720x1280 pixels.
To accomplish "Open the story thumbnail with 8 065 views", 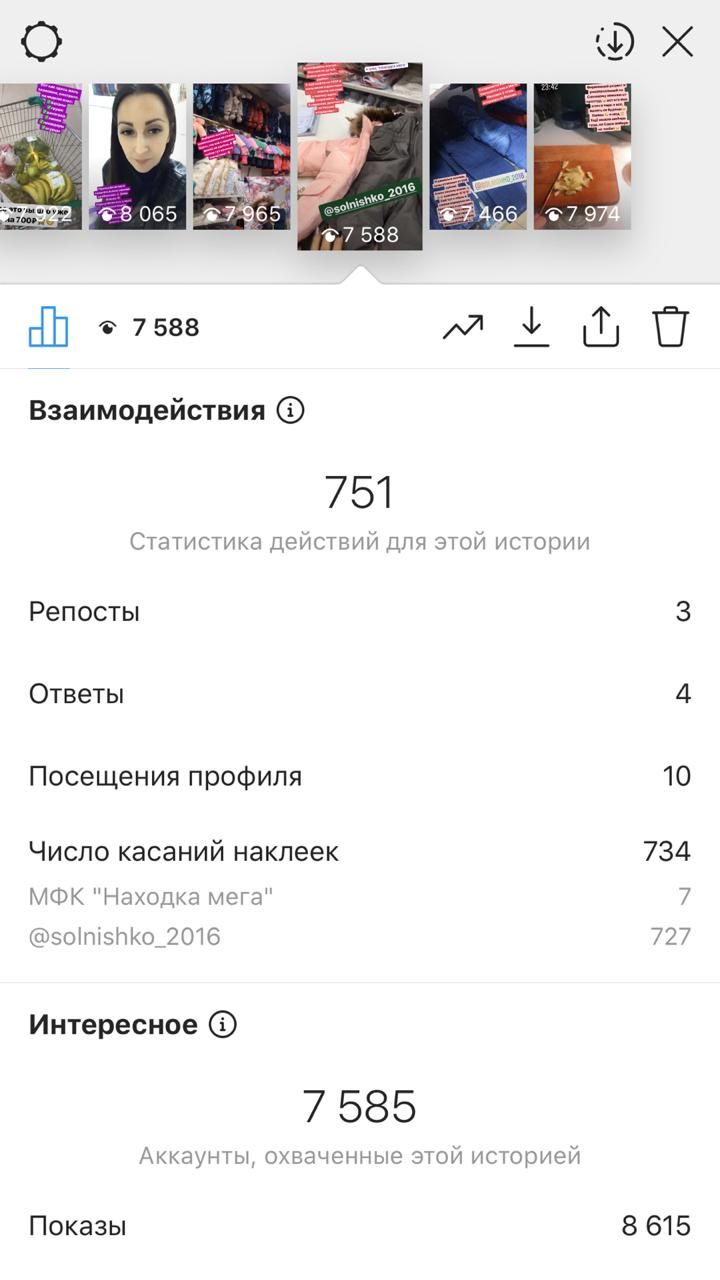I will coord(137,156).
